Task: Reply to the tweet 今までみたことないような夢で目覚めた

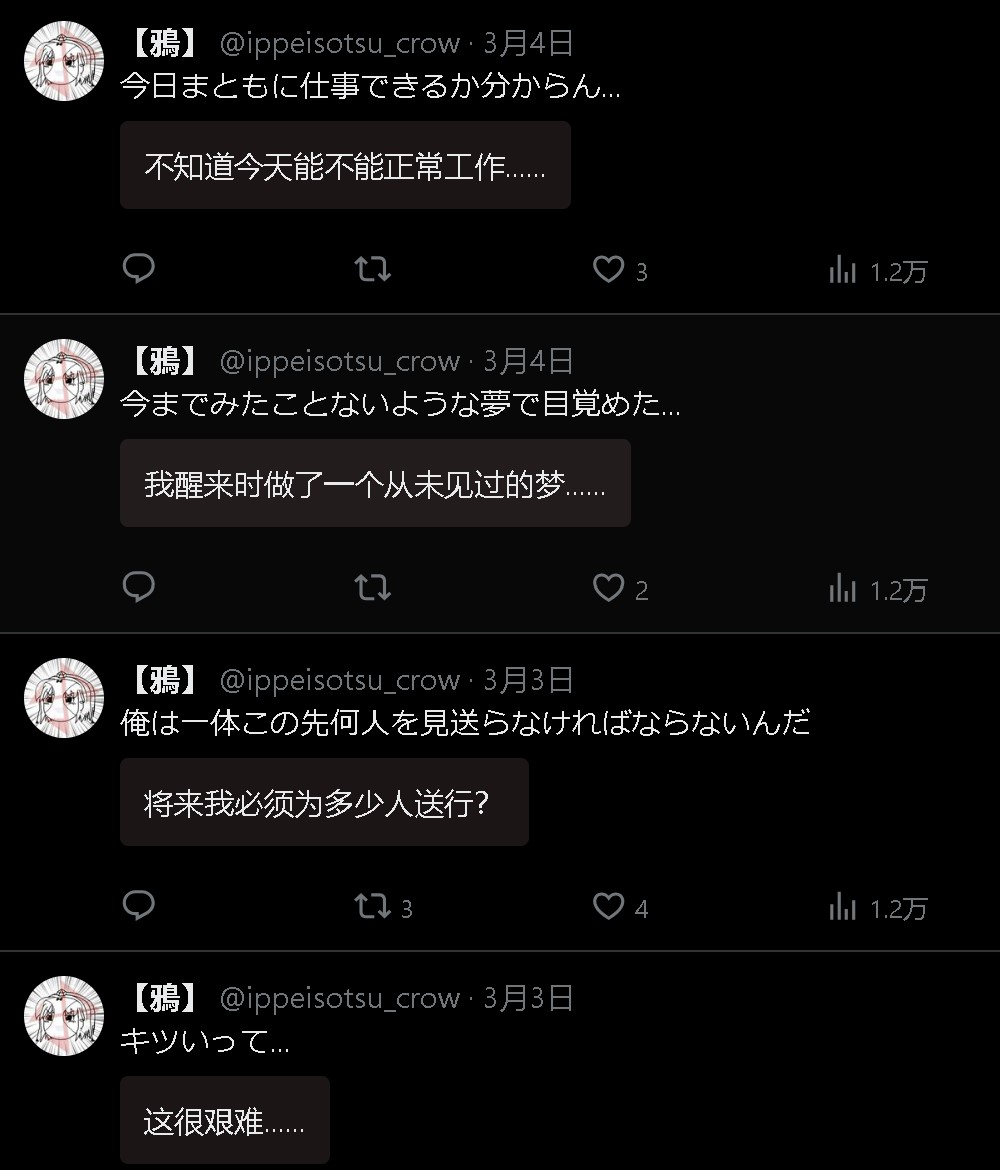Action: [139, 587]
